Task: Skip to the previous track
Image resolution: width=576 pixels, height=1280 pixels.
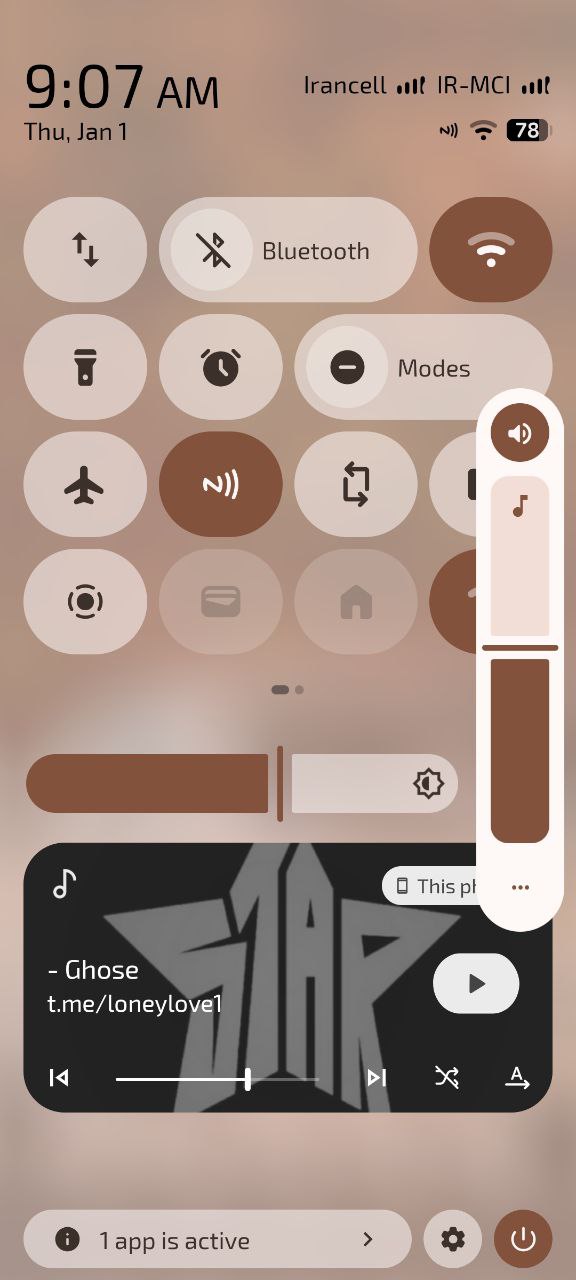Action: click(59, 1077)
